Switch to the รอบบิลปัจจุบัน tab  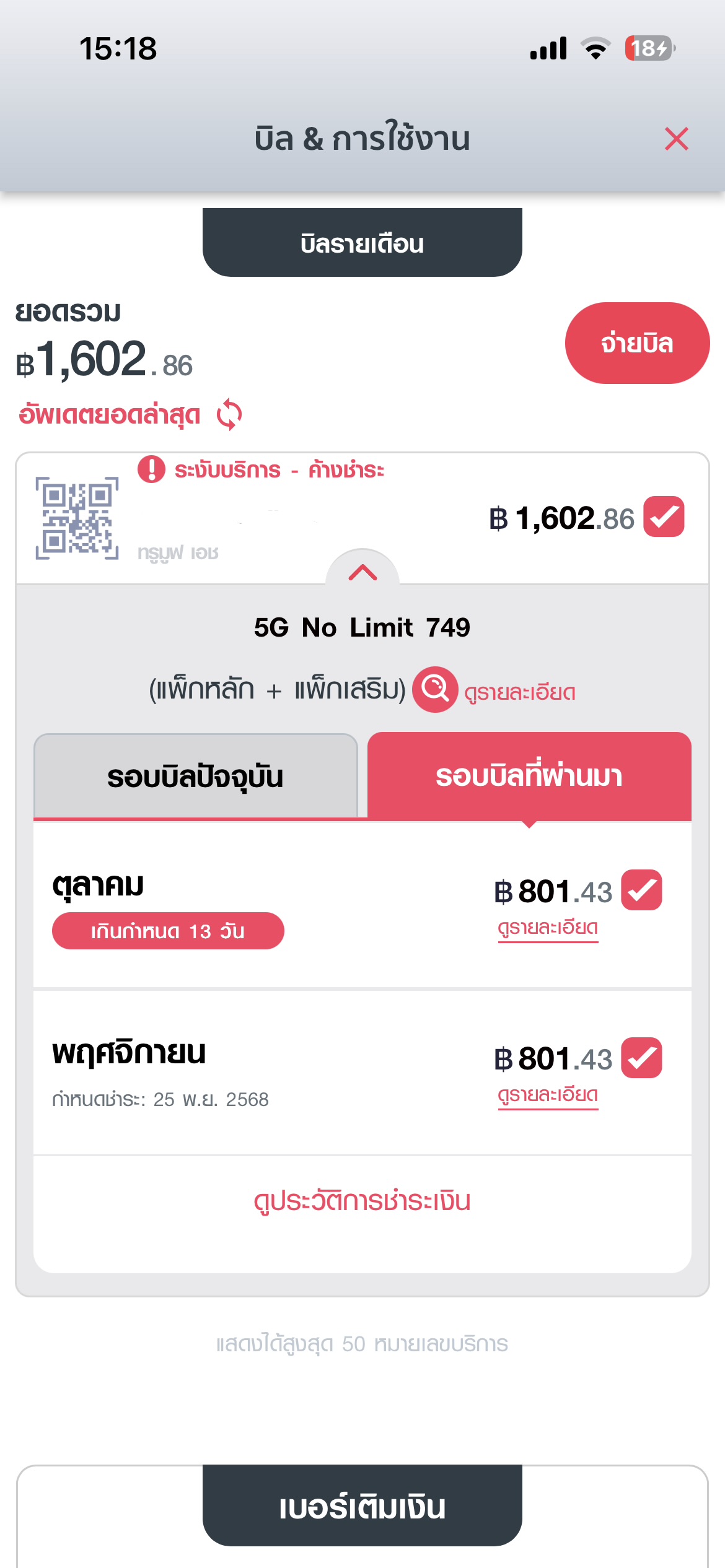coord(196,777)
